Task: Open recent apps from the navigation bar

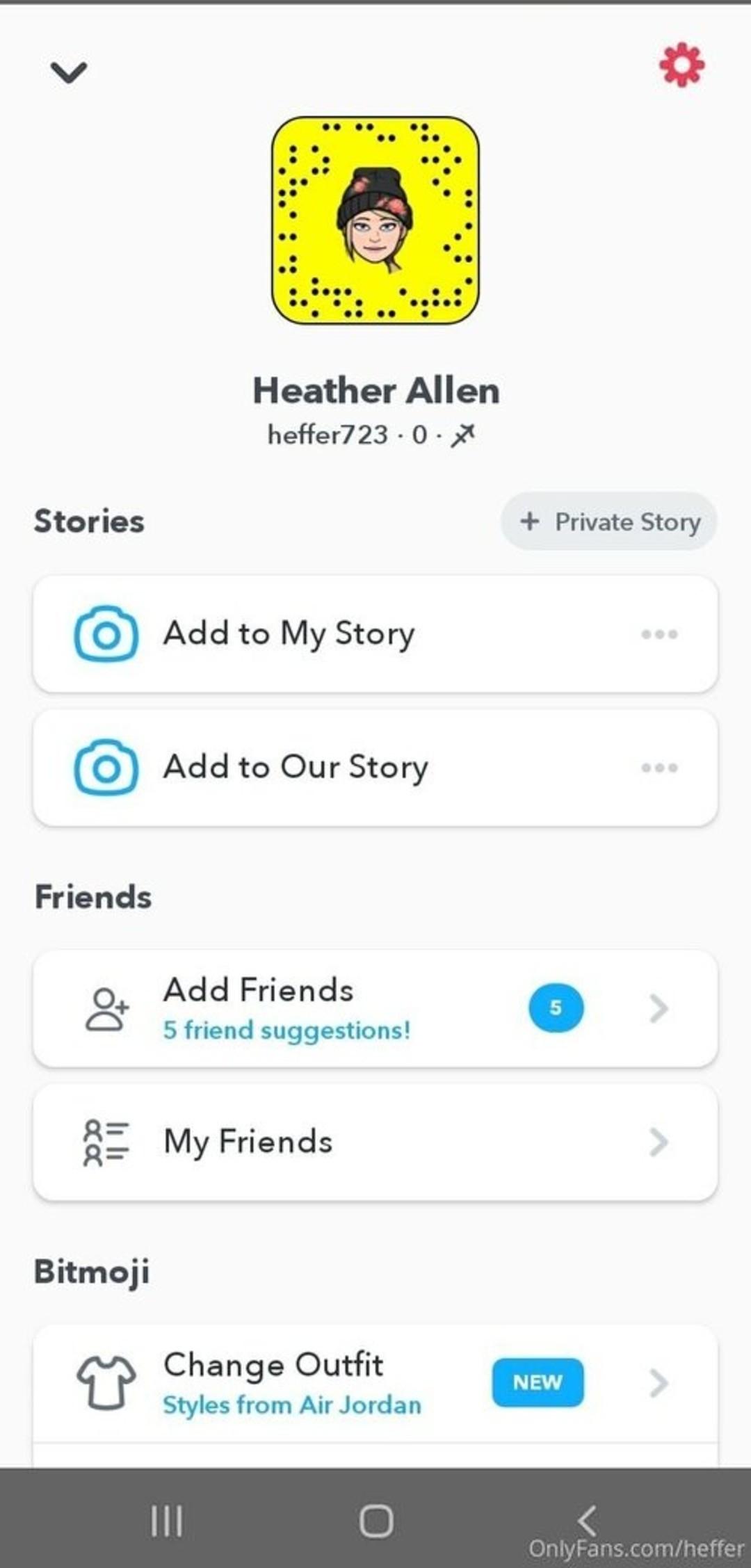Action: coord(167,1521)
